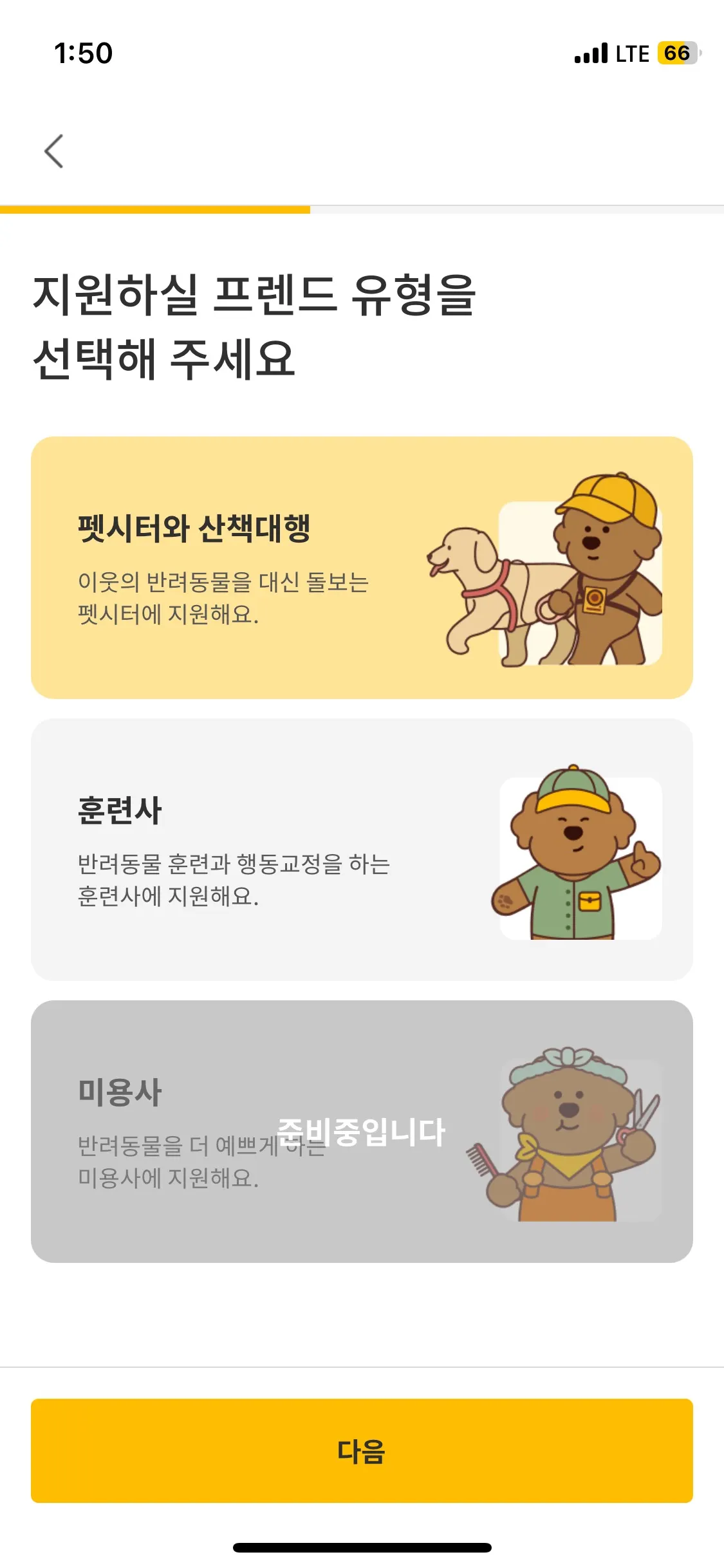Continue with the 다음 button
724x1568 pixels.
(362, 1450)
